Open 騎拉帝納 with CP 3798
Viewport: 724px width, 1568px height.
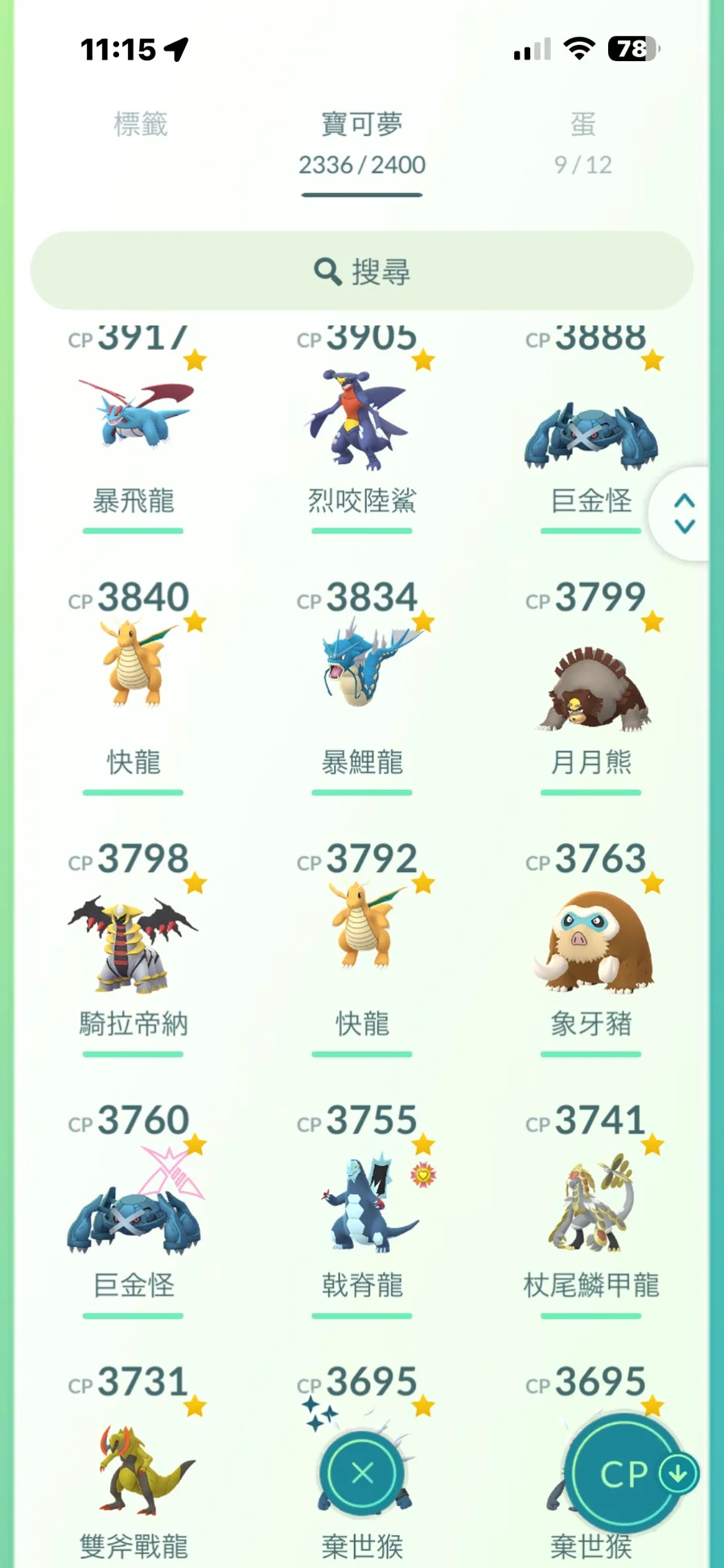coord(134,941)
